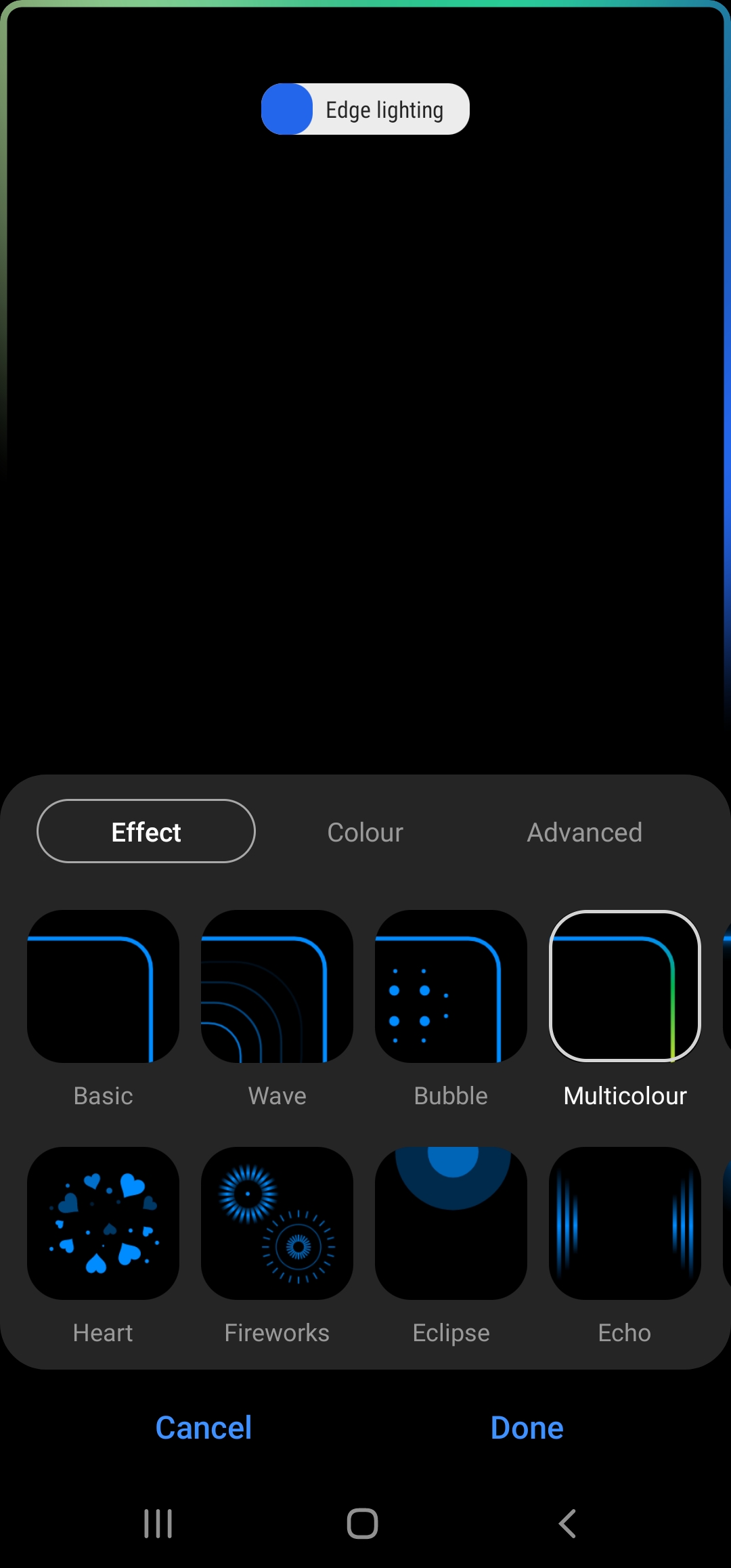This screenshot has height=1568, width=731.
Task: Confirm with the Done button
Action: (x=527, y=1428)
